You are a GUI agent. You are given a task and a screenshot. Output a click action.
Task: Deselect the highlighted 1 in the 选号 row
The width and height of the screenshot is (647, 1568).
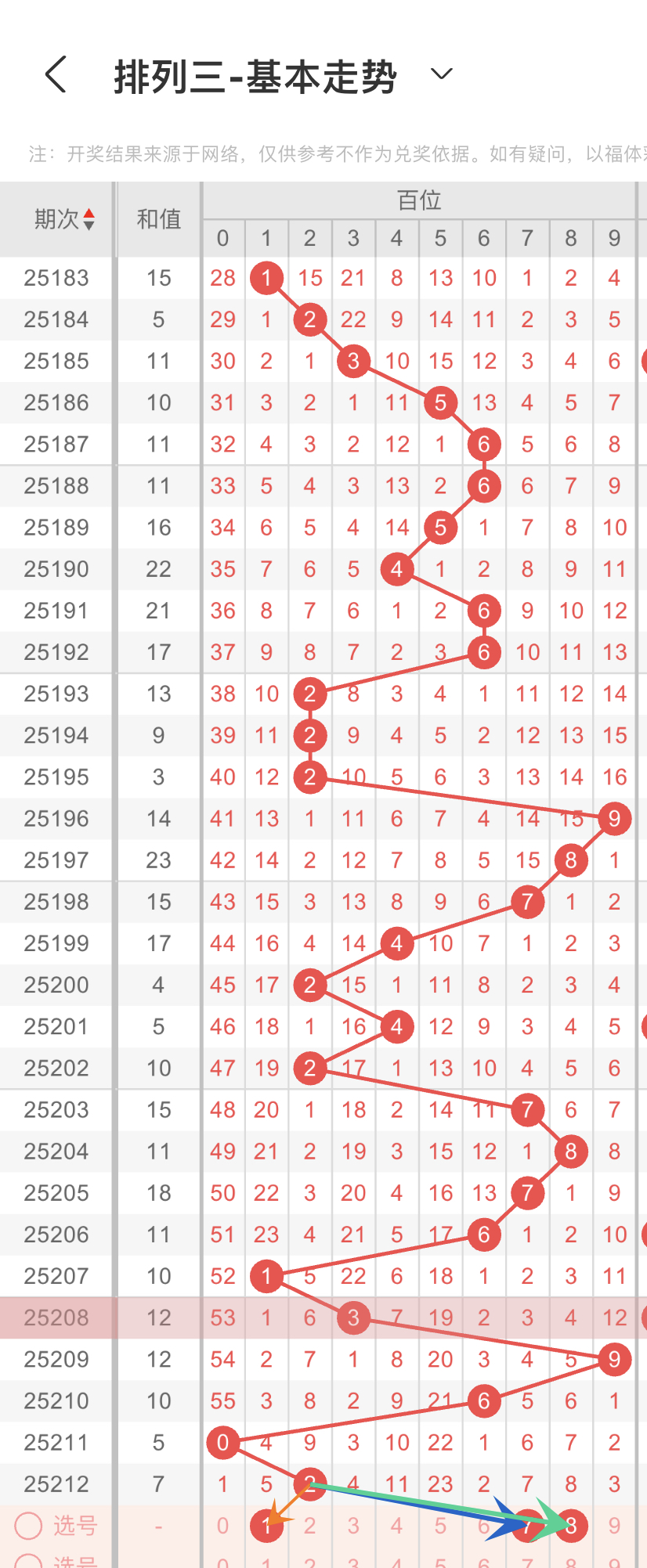point(266,1526)
